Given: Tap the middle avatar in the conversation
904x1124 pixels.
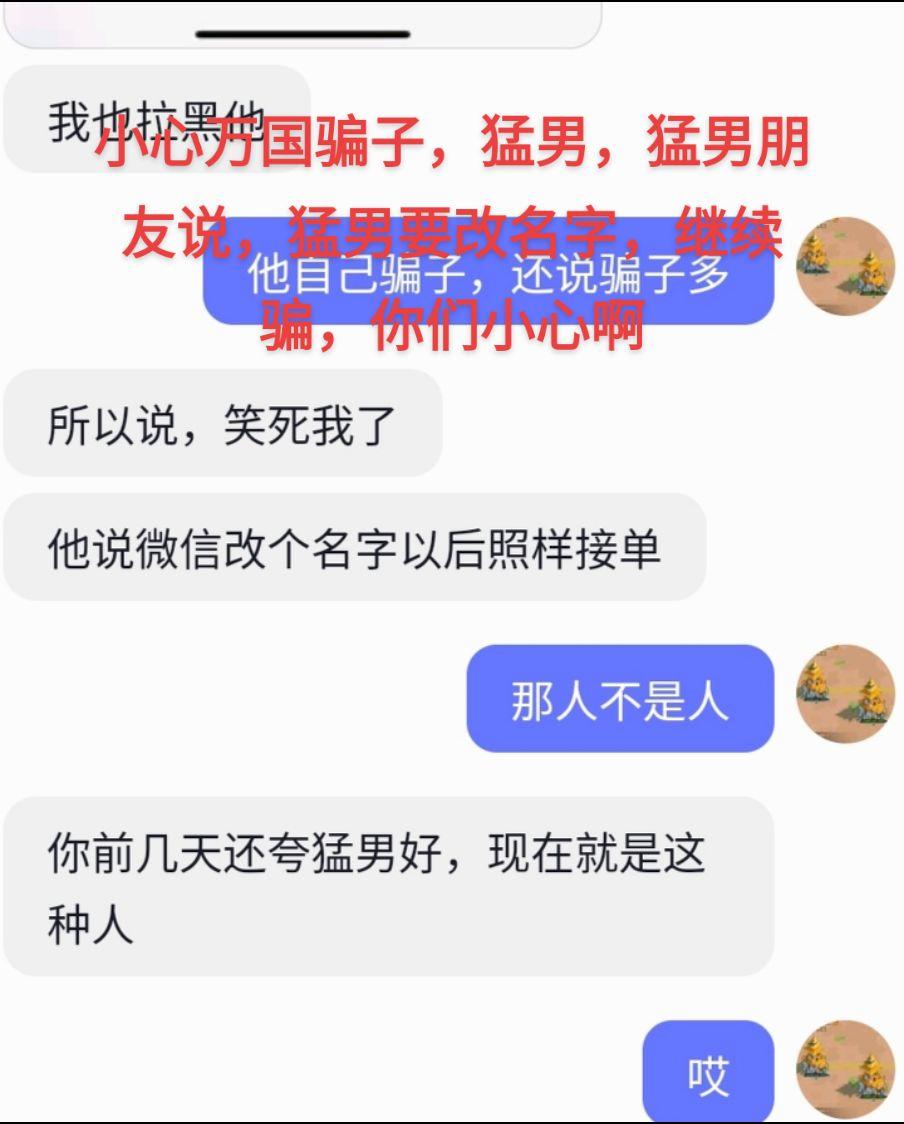Looking at the screenshot, I should 845,697.
